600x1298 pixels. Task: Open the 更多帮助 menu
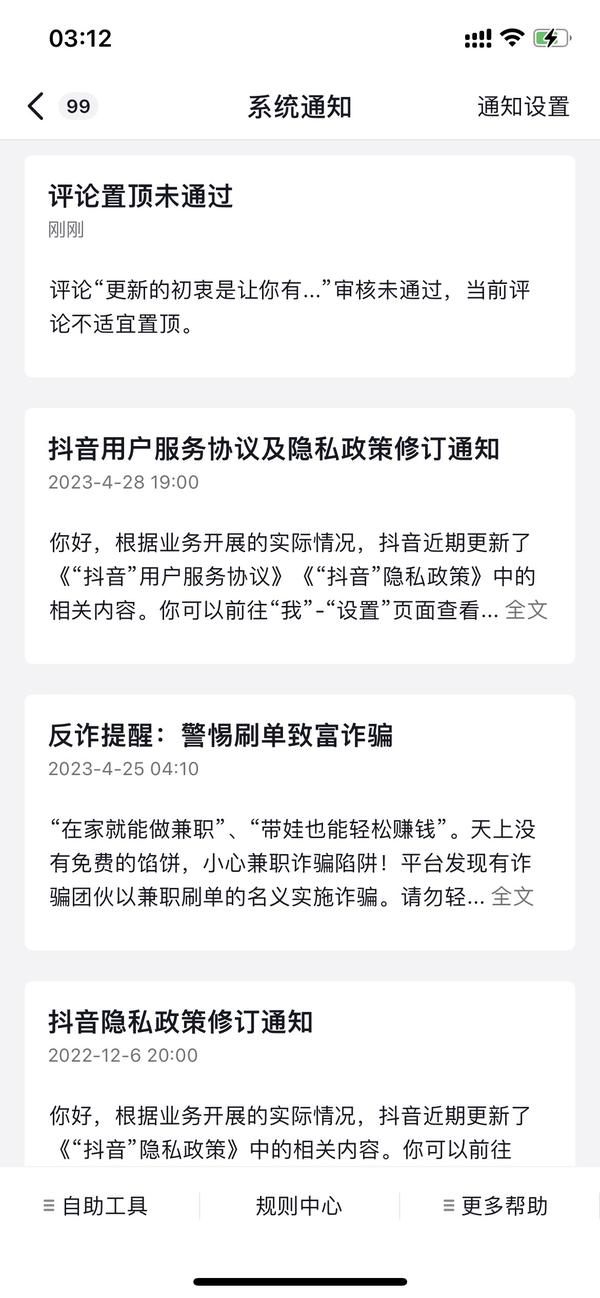495,1206
